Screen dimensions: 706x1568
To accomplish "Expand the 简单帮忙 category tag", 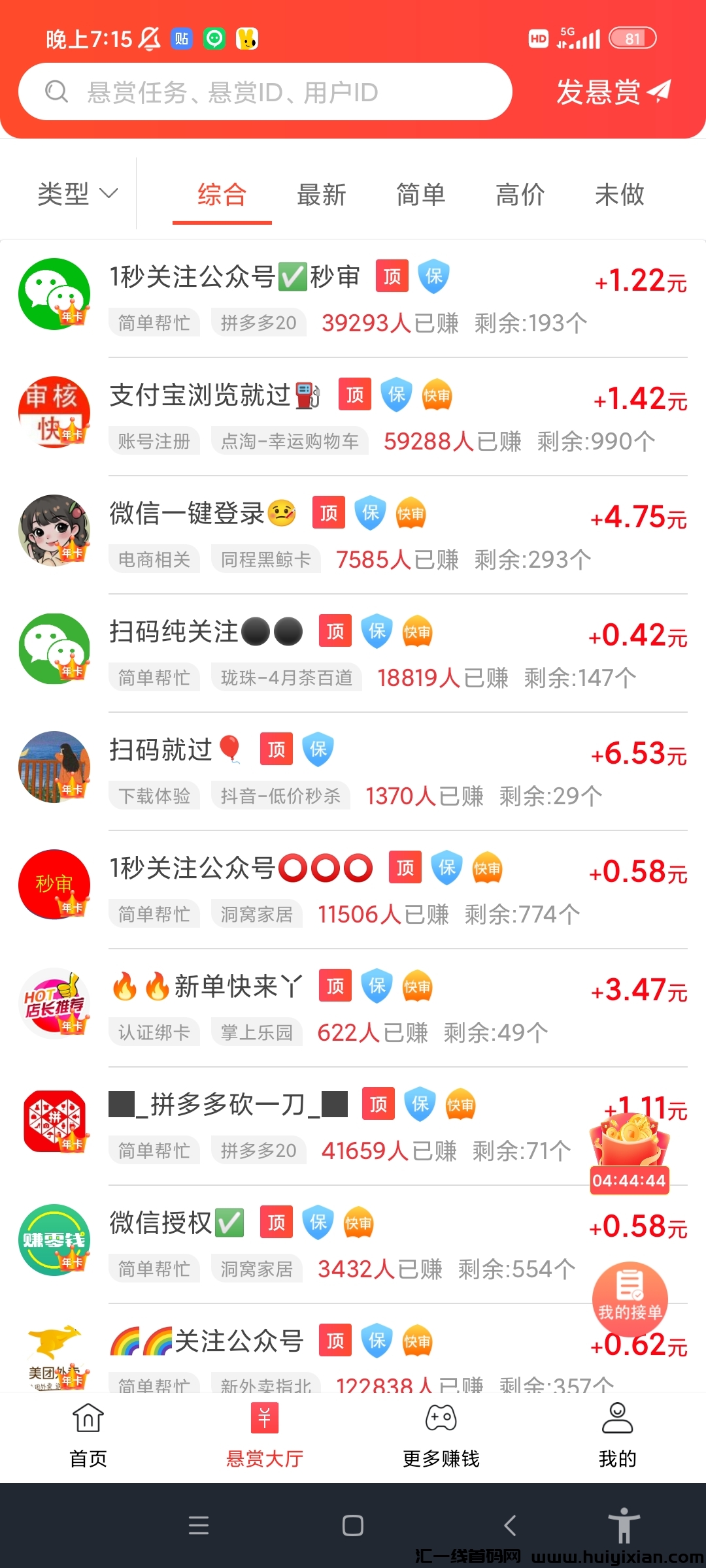I will (154, 322).
